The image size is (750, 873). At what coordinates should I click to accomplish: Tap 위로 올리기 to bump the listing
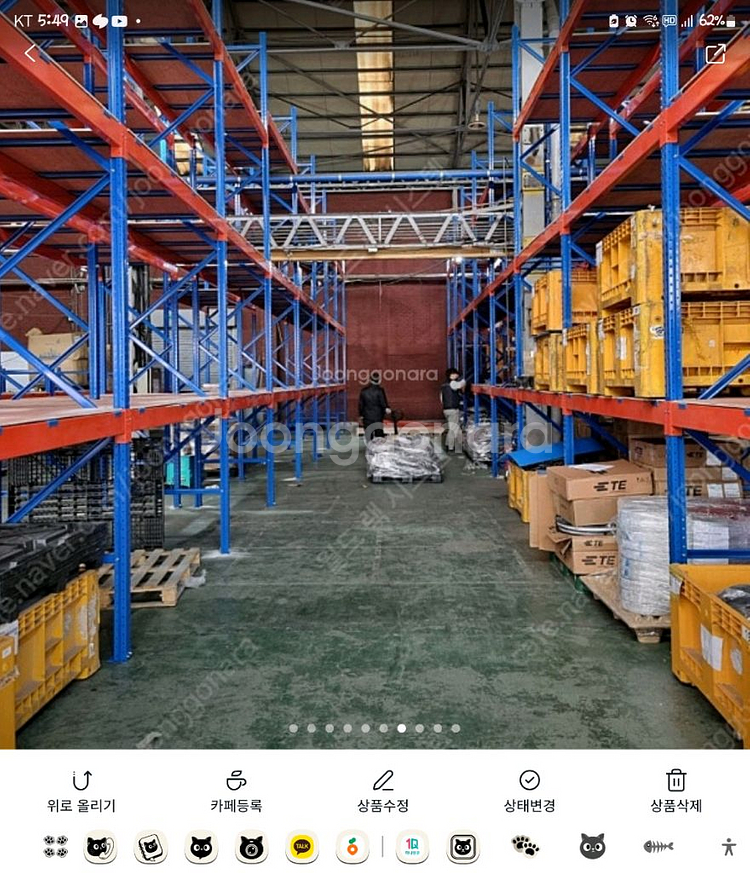82,790
